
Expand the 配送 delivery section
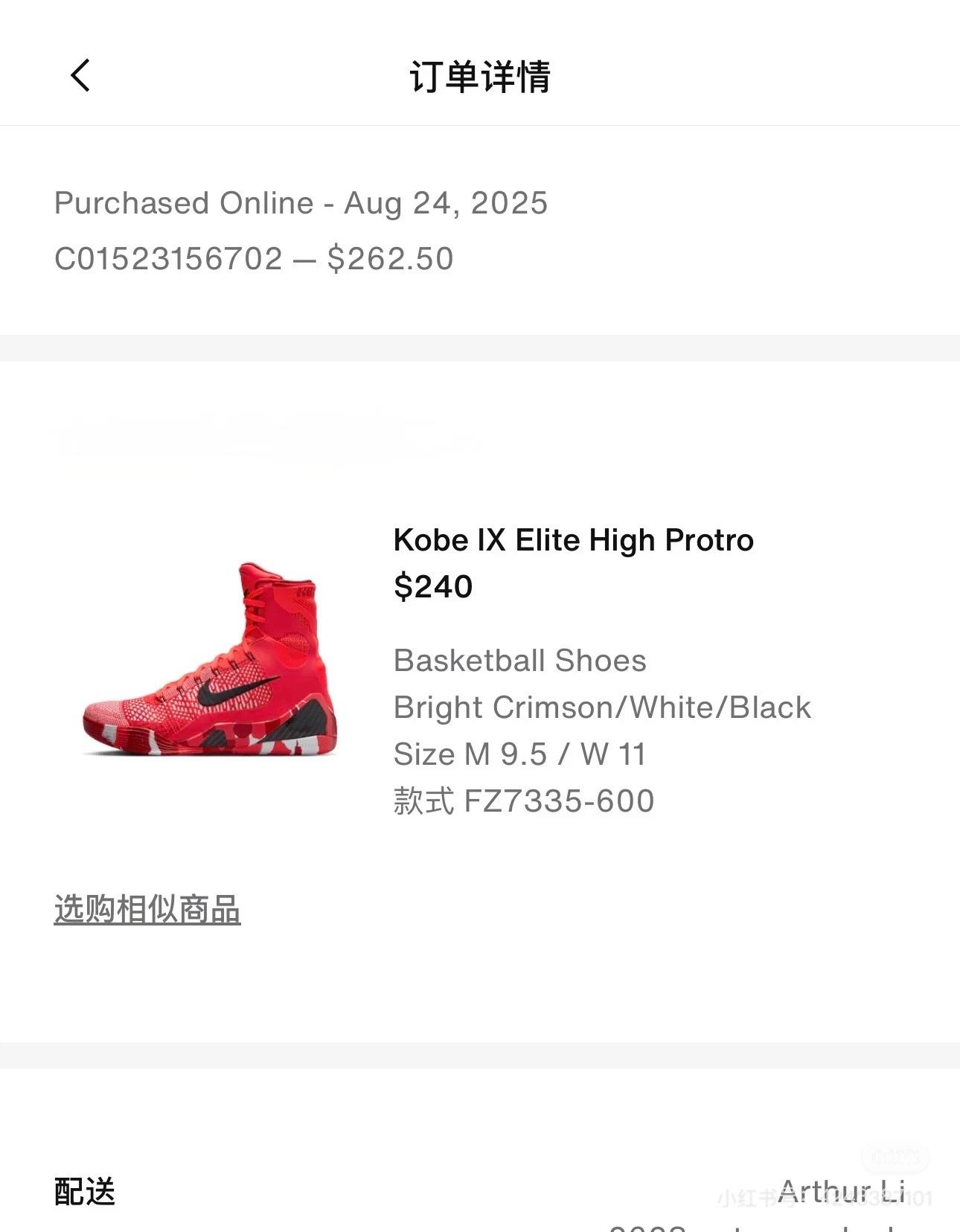pos(83,1190)
